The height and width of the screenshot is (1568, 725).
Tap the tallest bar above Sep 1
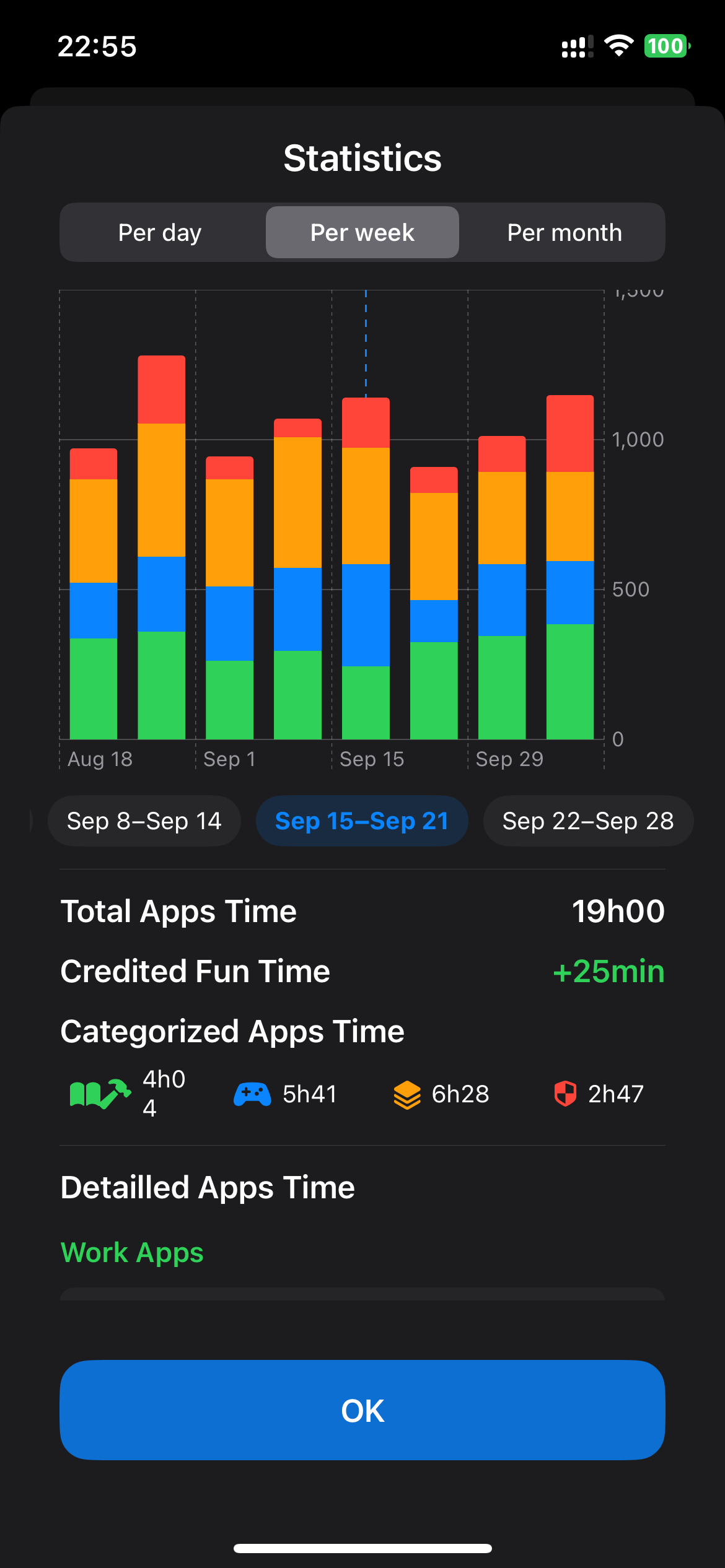[162, 557]
